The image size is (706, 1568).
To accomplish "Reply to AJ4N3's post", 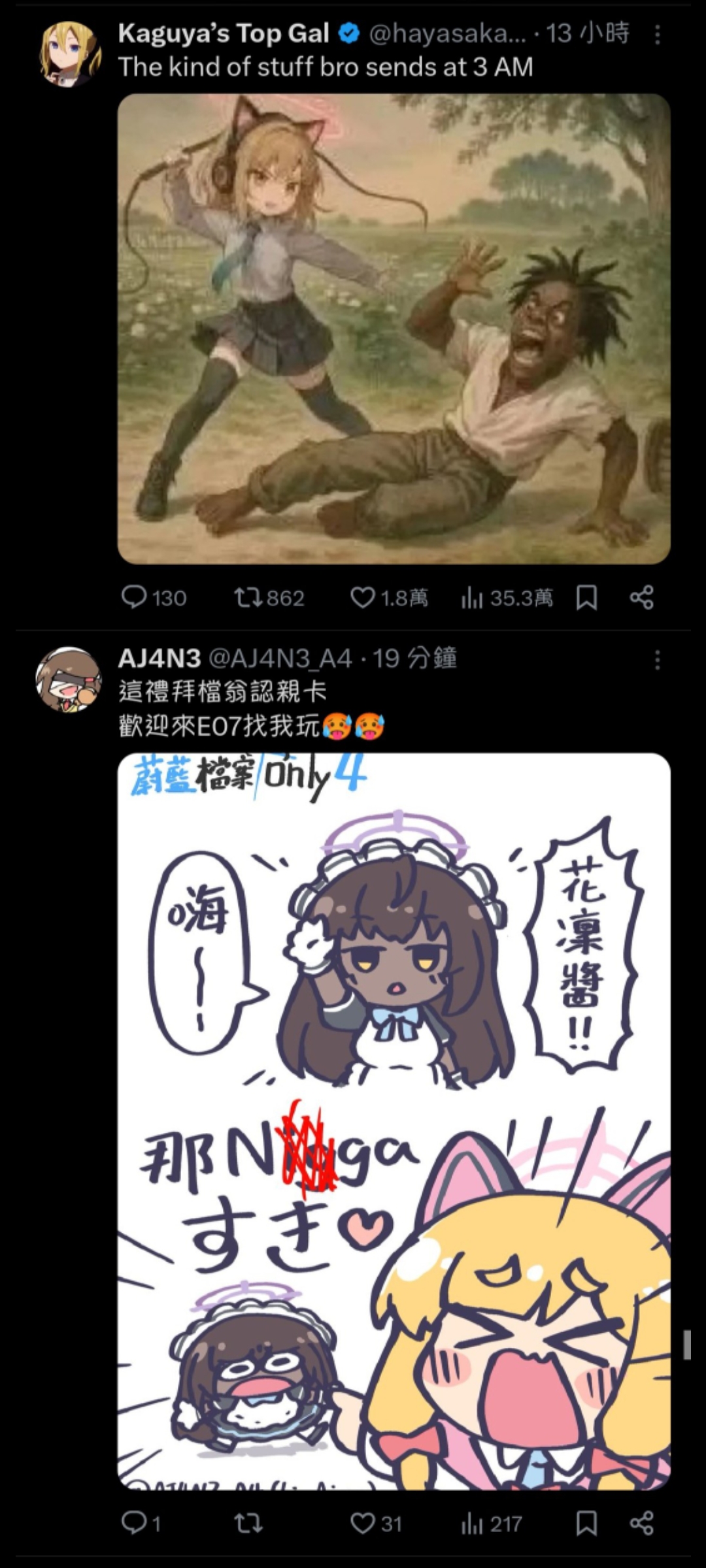I will pyautogui.click(x=141, y=1524).
